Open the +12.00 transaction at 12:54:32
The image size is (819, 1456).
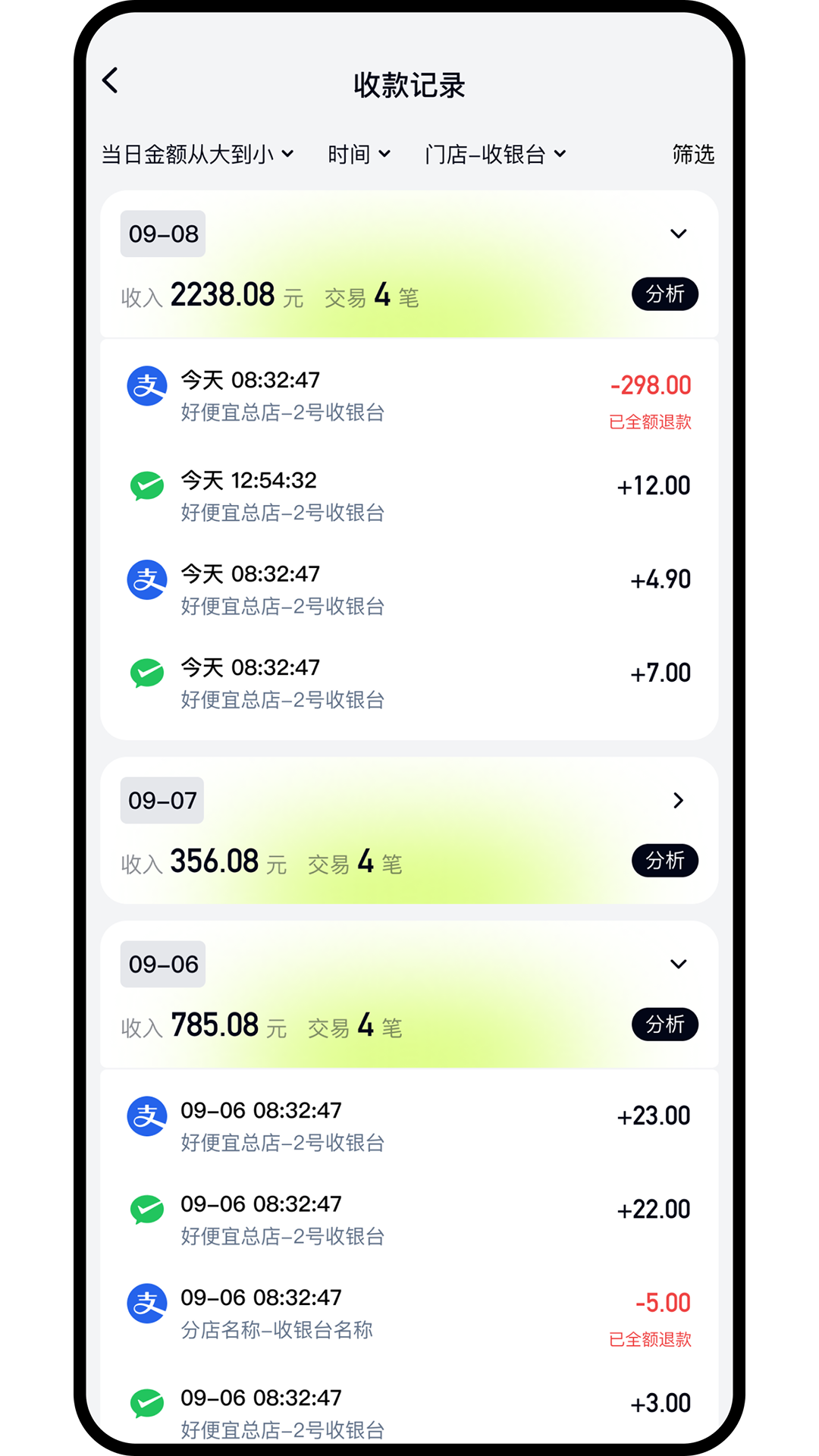[x=409, y=496]
